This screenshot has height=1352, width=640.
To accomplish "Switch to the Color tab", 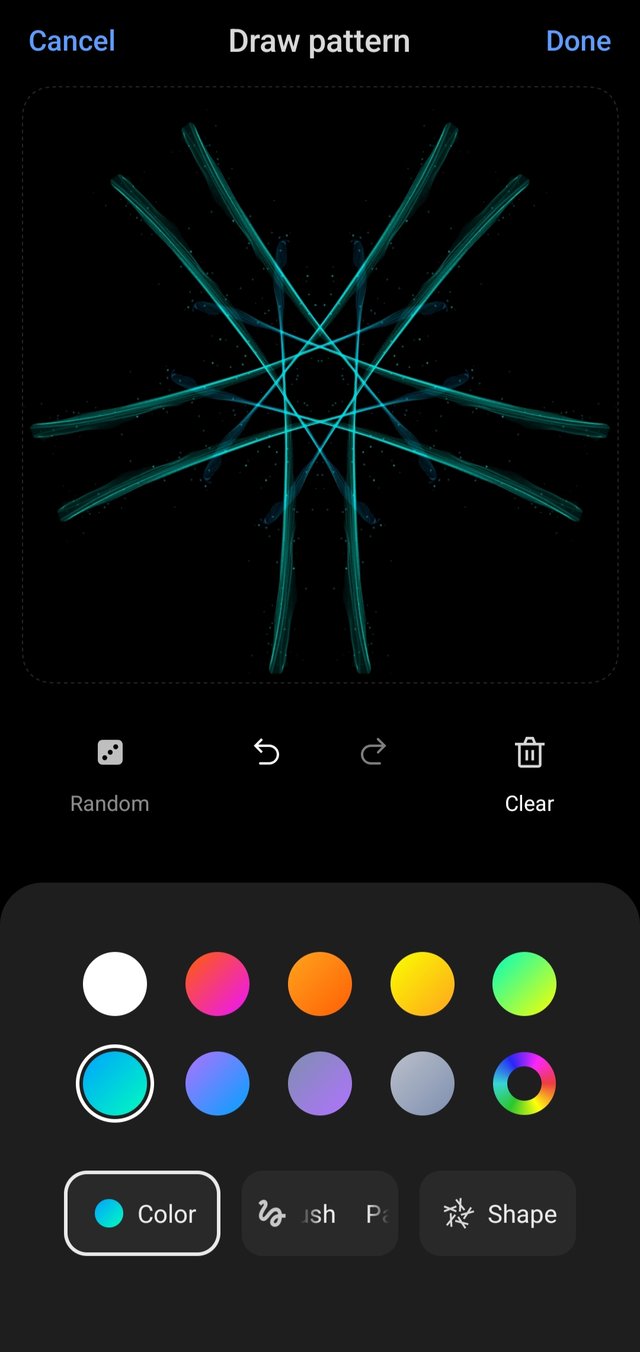I will point(142,1213).
